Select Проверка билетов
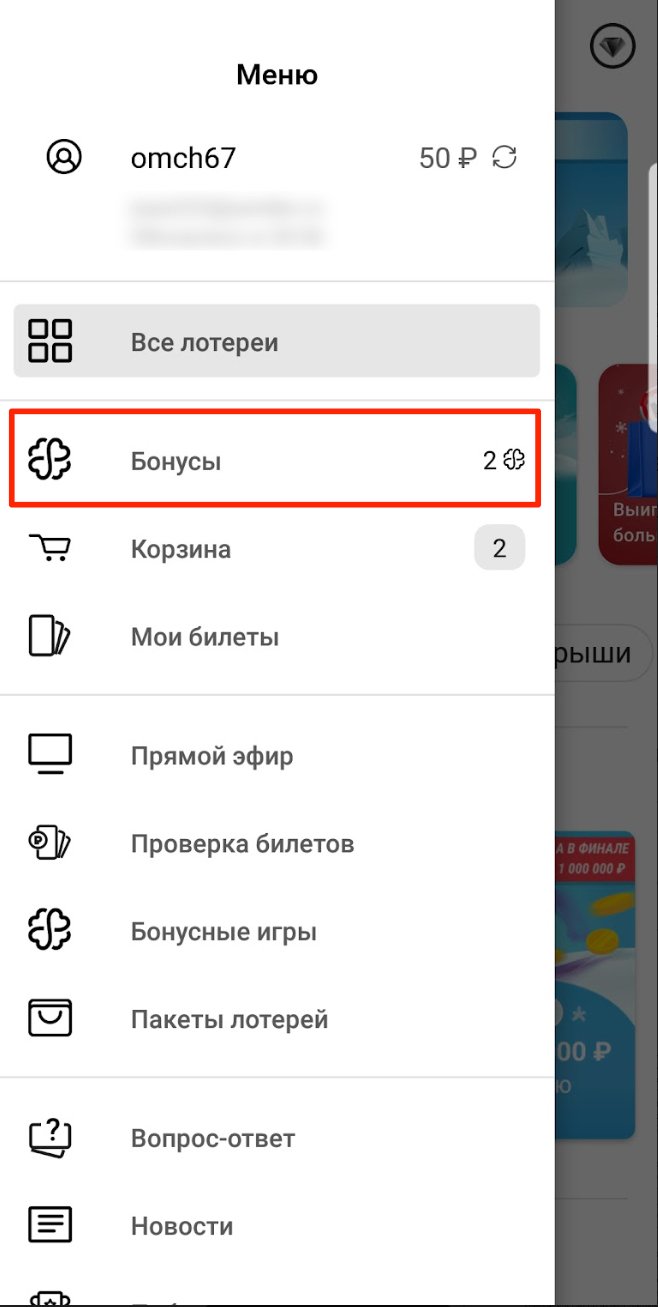The image size is (658, 1307). (276, 844)
